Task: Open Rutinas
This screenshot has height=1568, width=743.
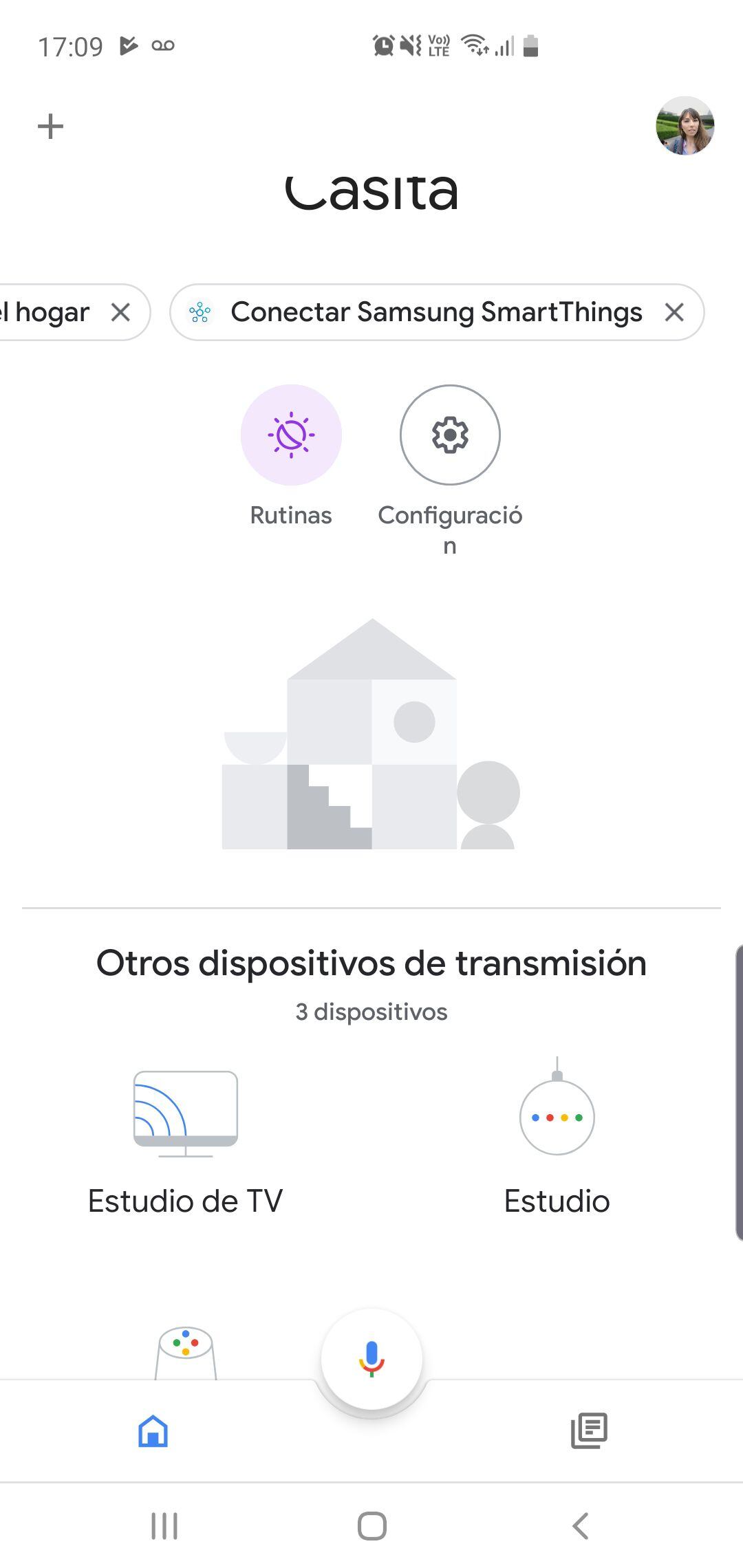Action: [291, 435]
